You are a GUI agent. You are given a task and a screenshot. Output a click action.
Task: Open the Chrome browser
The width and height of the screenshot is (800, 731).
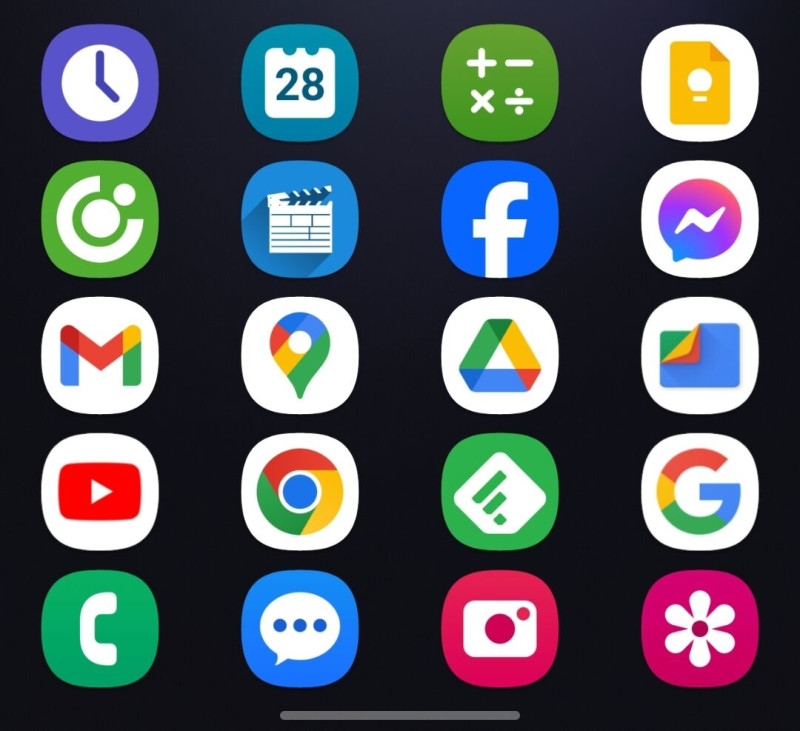tap(300, 491)
